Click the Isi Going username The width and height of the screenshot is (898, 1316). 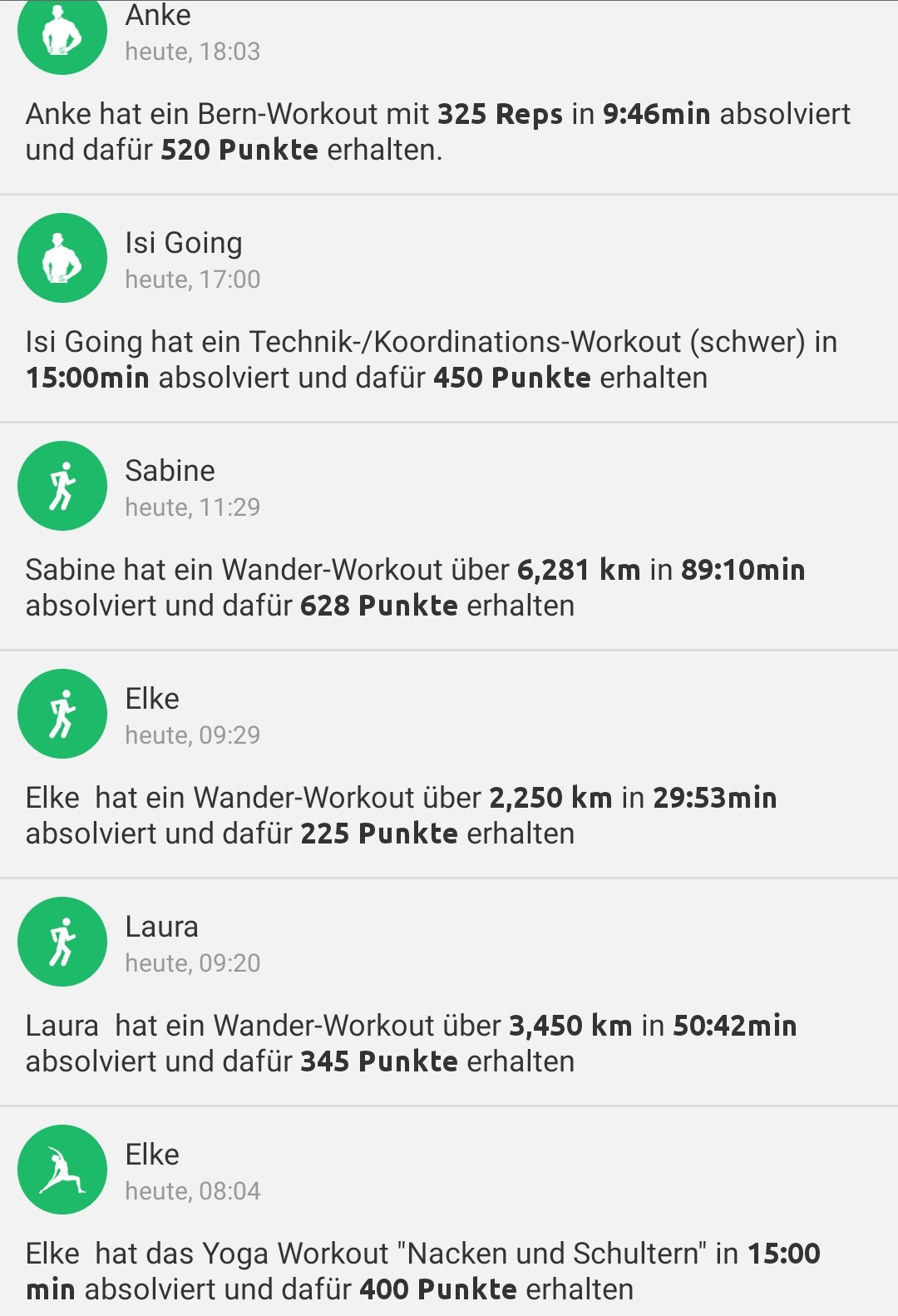(184, 243)
